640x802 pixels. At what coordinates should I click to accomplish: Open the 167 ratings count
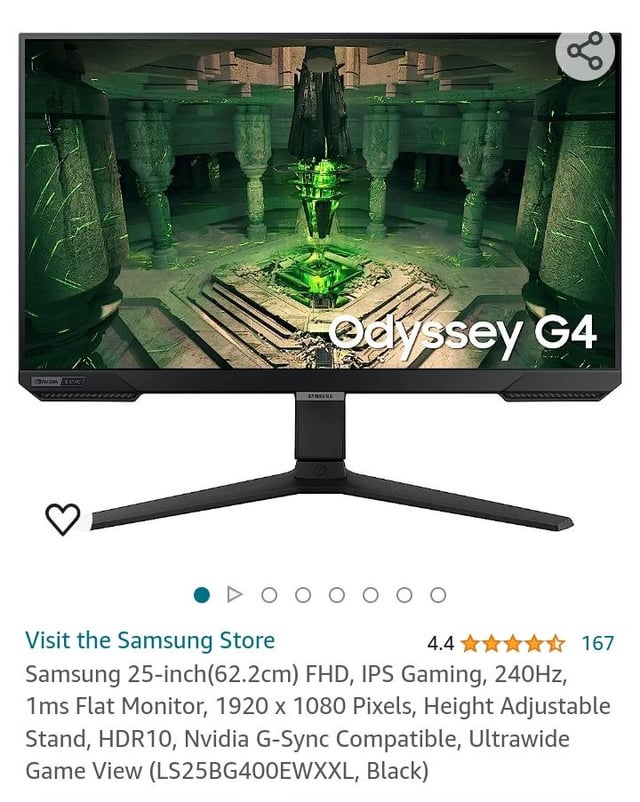pyautogui.click(x=598, y=643)
